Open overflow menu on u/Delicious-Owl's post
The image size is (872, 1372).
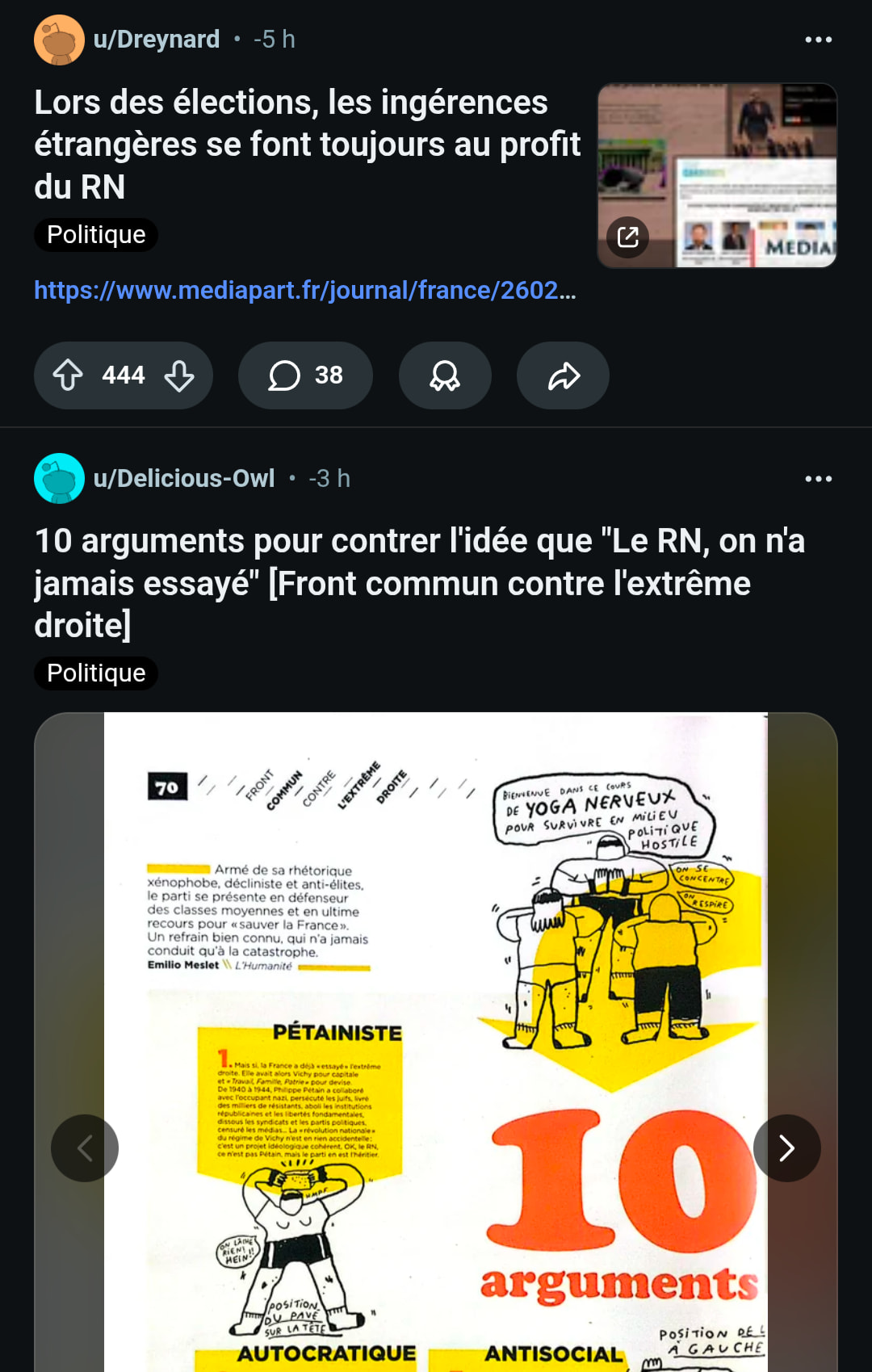click(818, 478)
